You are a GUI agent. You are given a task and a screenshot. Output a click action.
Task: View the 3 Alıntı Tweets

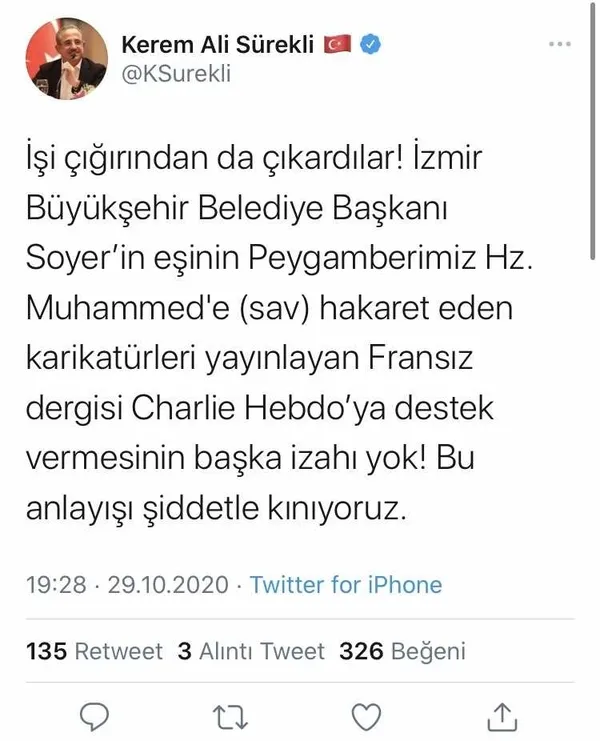250,651
